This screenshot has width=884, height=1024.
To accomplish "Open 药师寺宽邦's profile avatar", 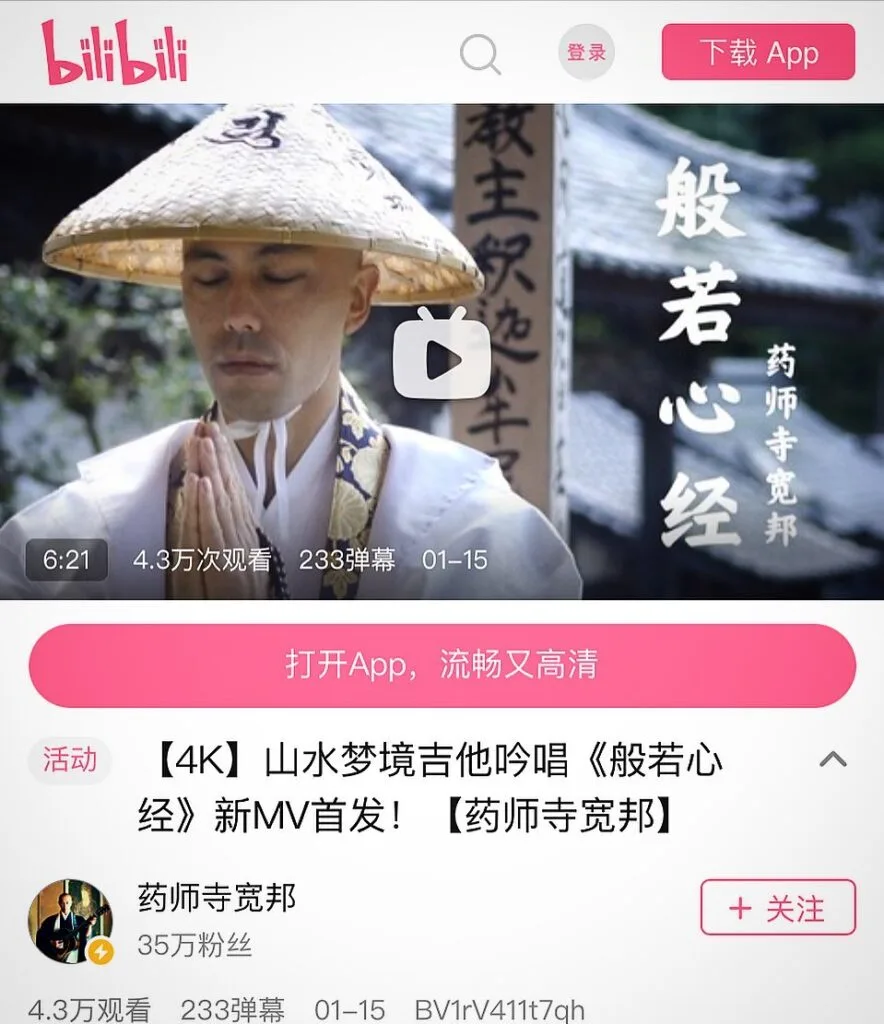I will point(70,921).
